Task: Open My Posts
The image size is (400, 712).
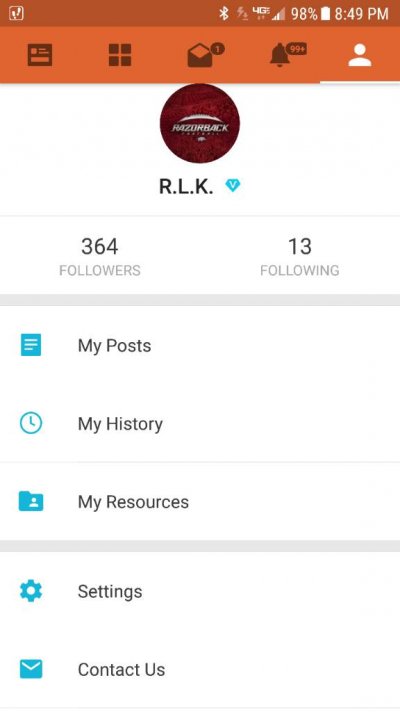Action: [x=200, y=345]
